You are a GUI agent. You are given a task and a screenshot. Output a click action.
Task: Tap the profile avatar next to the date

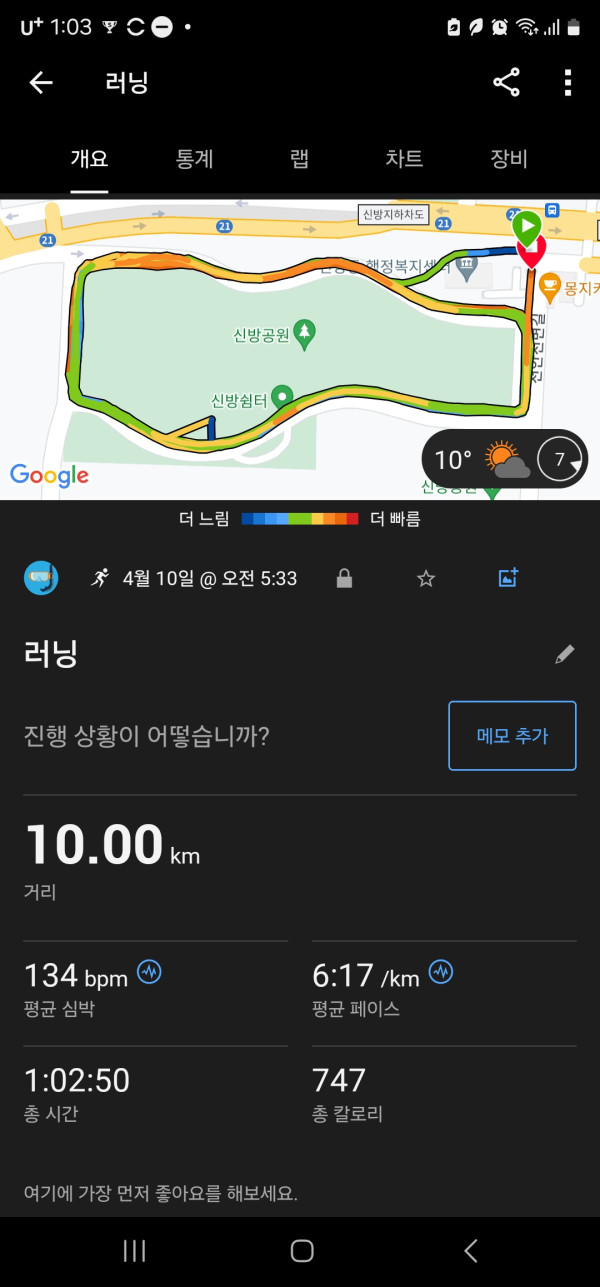[x=41, y=578]
